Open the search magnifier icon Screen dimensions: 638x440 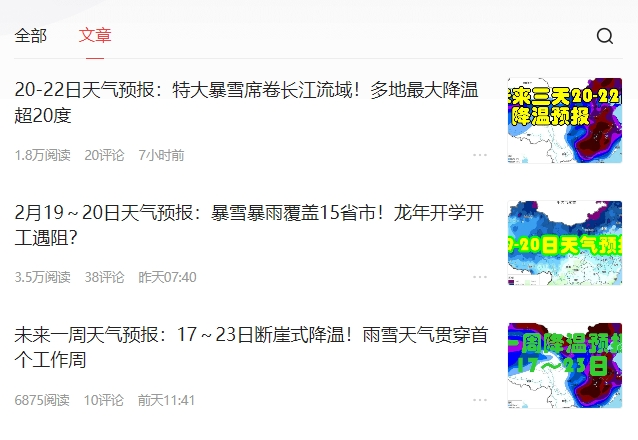pyautogui.click(x=605, y=36)
